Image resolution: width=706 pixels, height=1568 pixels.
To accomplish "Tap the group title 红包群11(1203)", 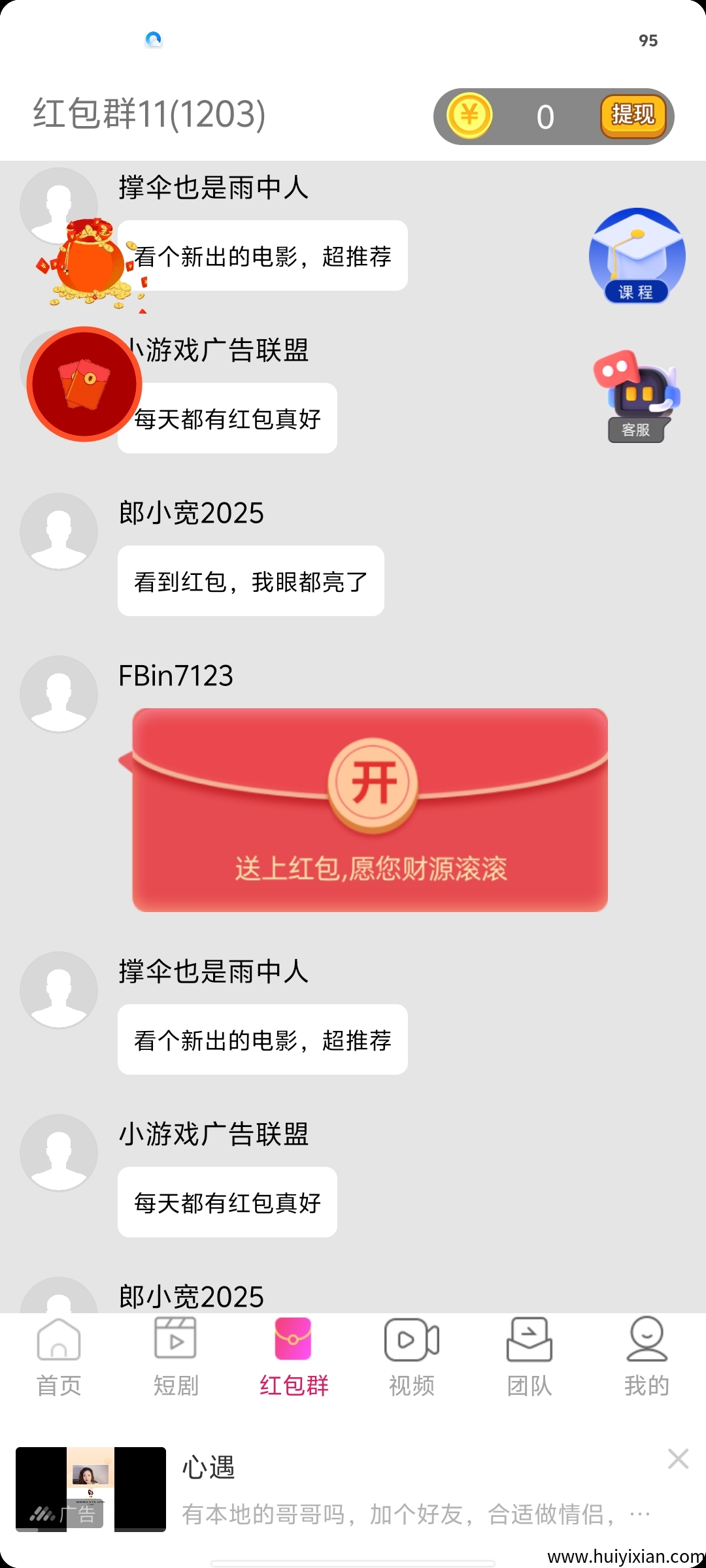I will (x=147, y=114).
